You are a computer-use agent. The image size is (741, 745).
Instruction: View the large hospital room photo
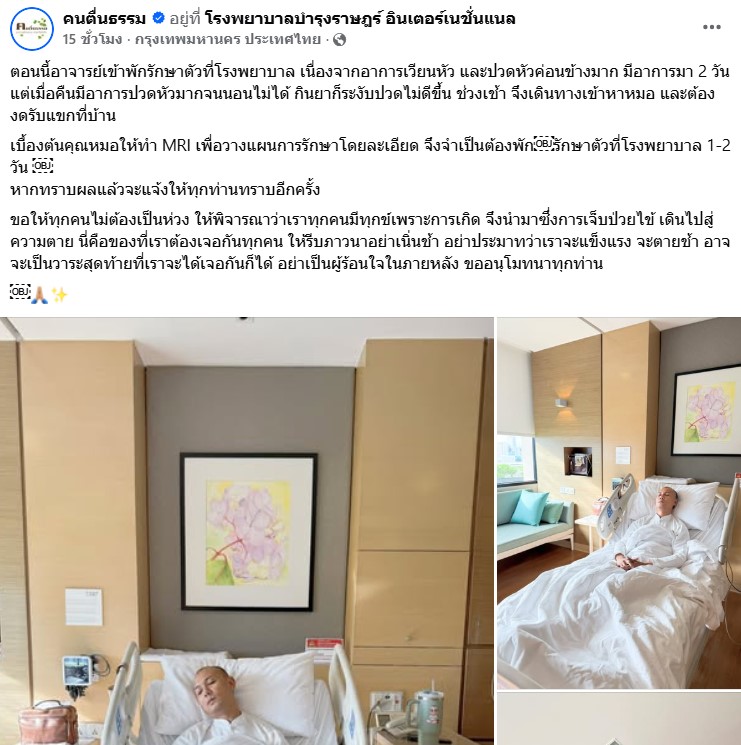247,530
